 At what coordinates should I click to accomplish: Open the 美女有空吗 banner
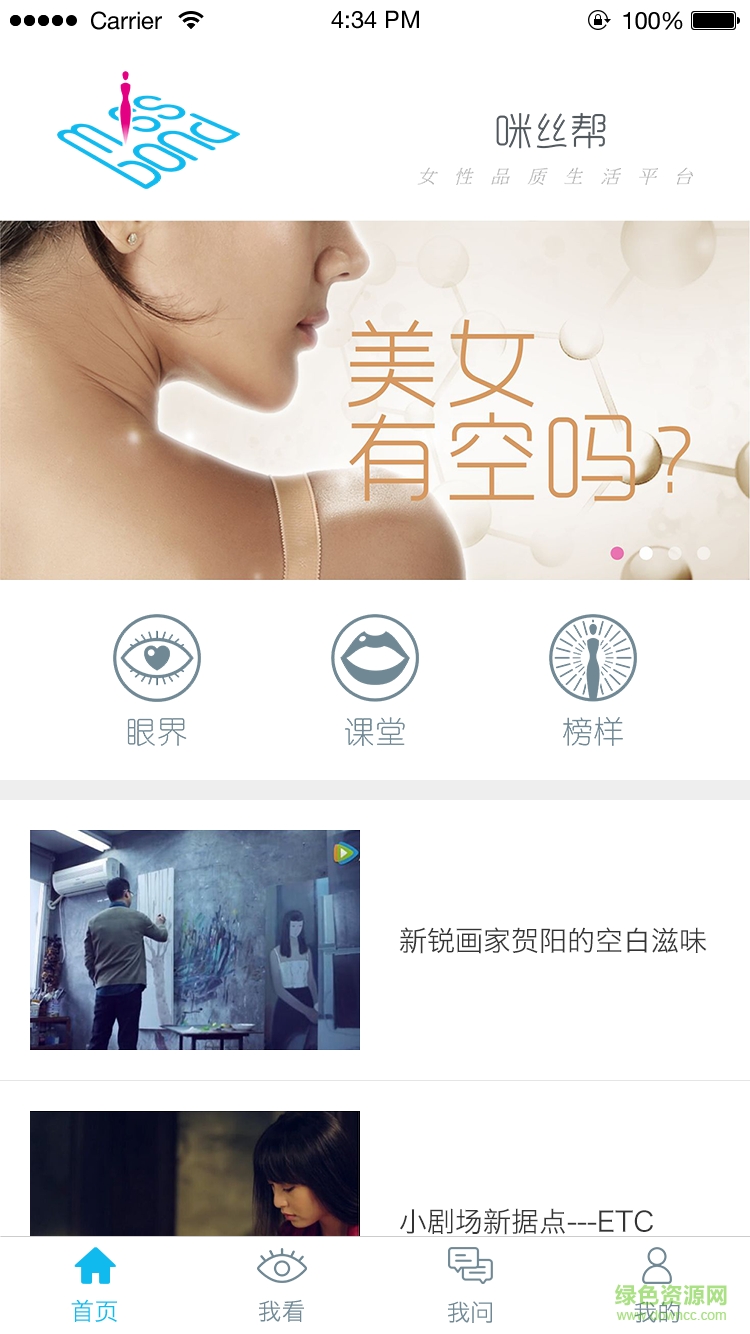pos(375,400)
